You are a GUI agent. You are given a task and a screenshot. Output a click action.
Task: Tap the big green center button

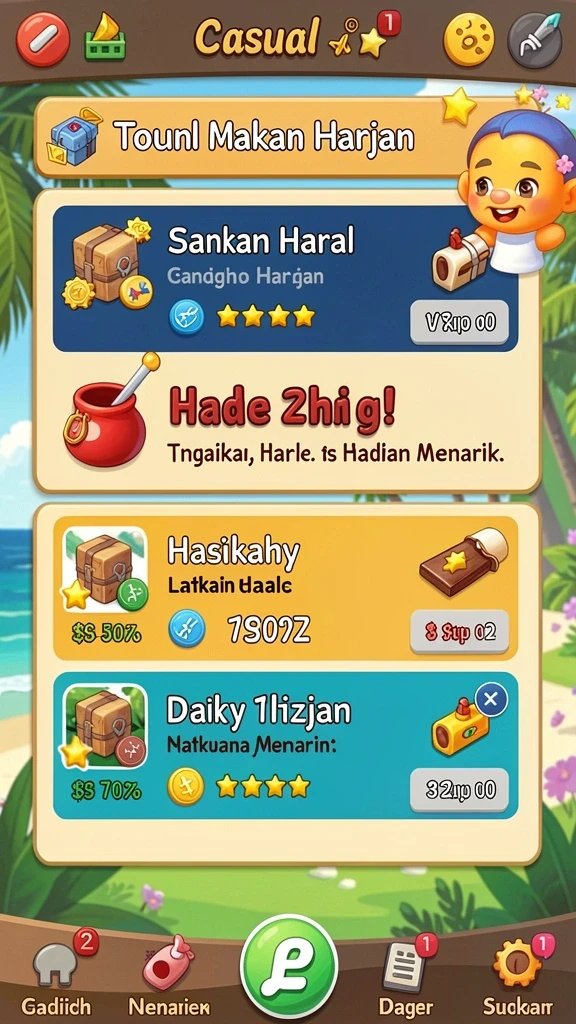click(289, 967)
